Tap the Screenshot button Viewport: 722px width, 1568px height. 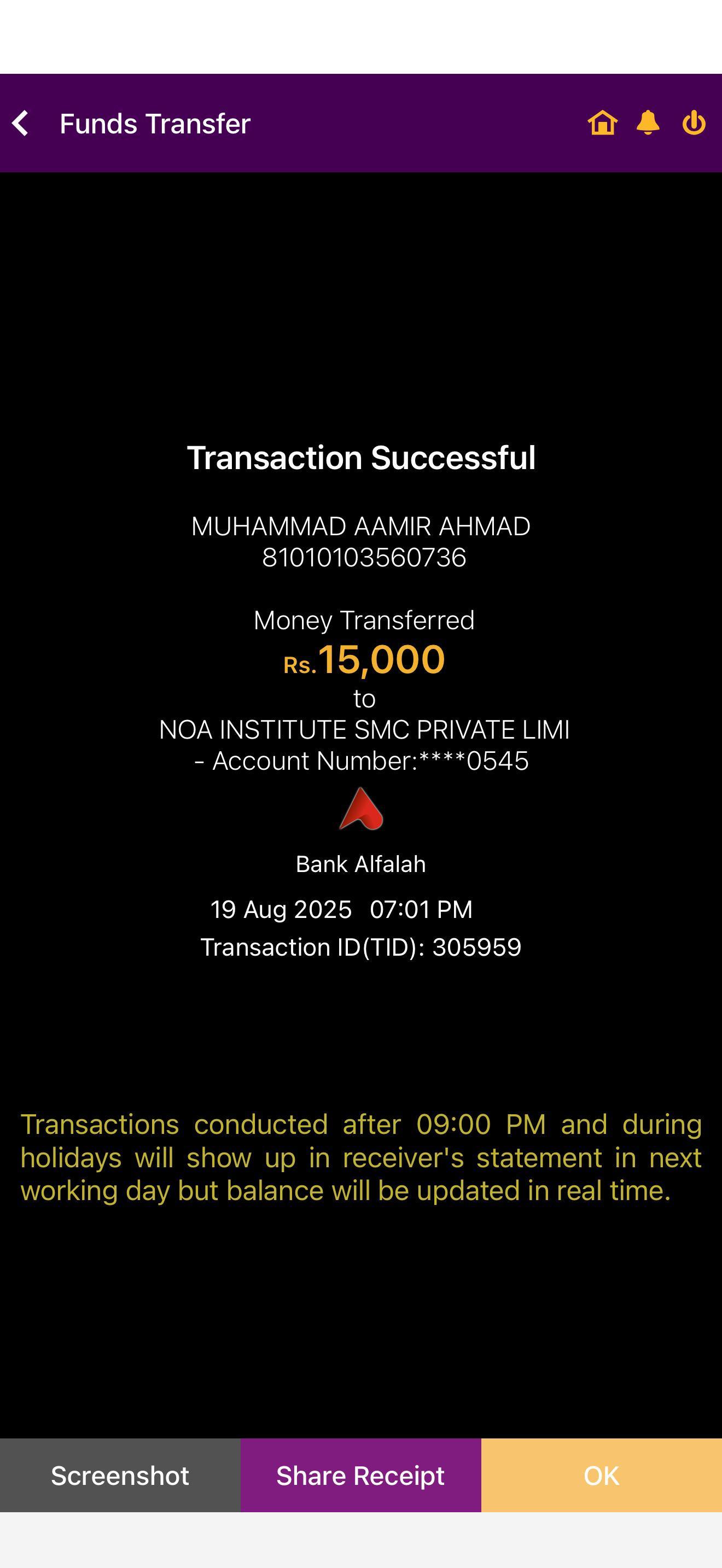coord(120,1476)
